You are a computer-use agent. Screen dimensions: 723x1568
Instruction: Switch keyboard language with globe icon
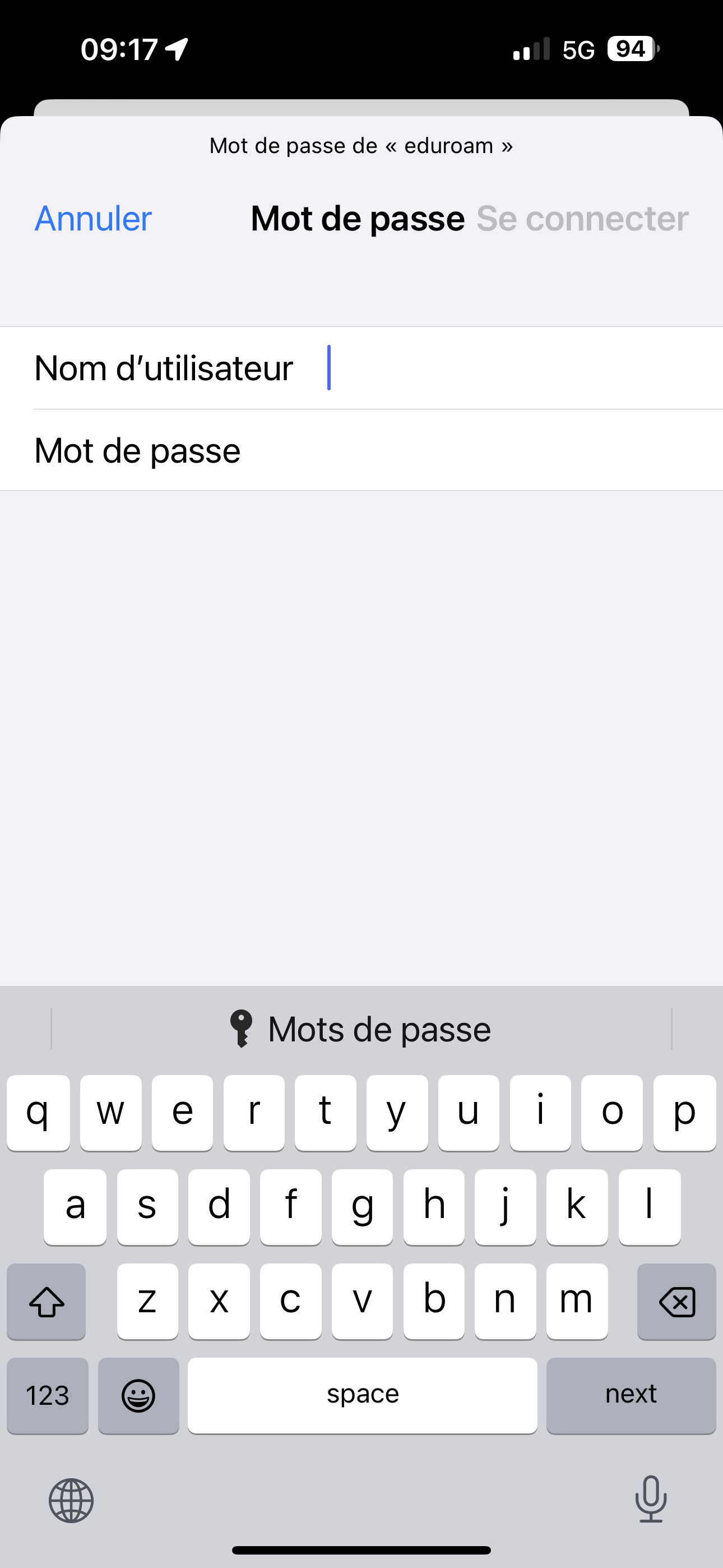pos(71,1500)
